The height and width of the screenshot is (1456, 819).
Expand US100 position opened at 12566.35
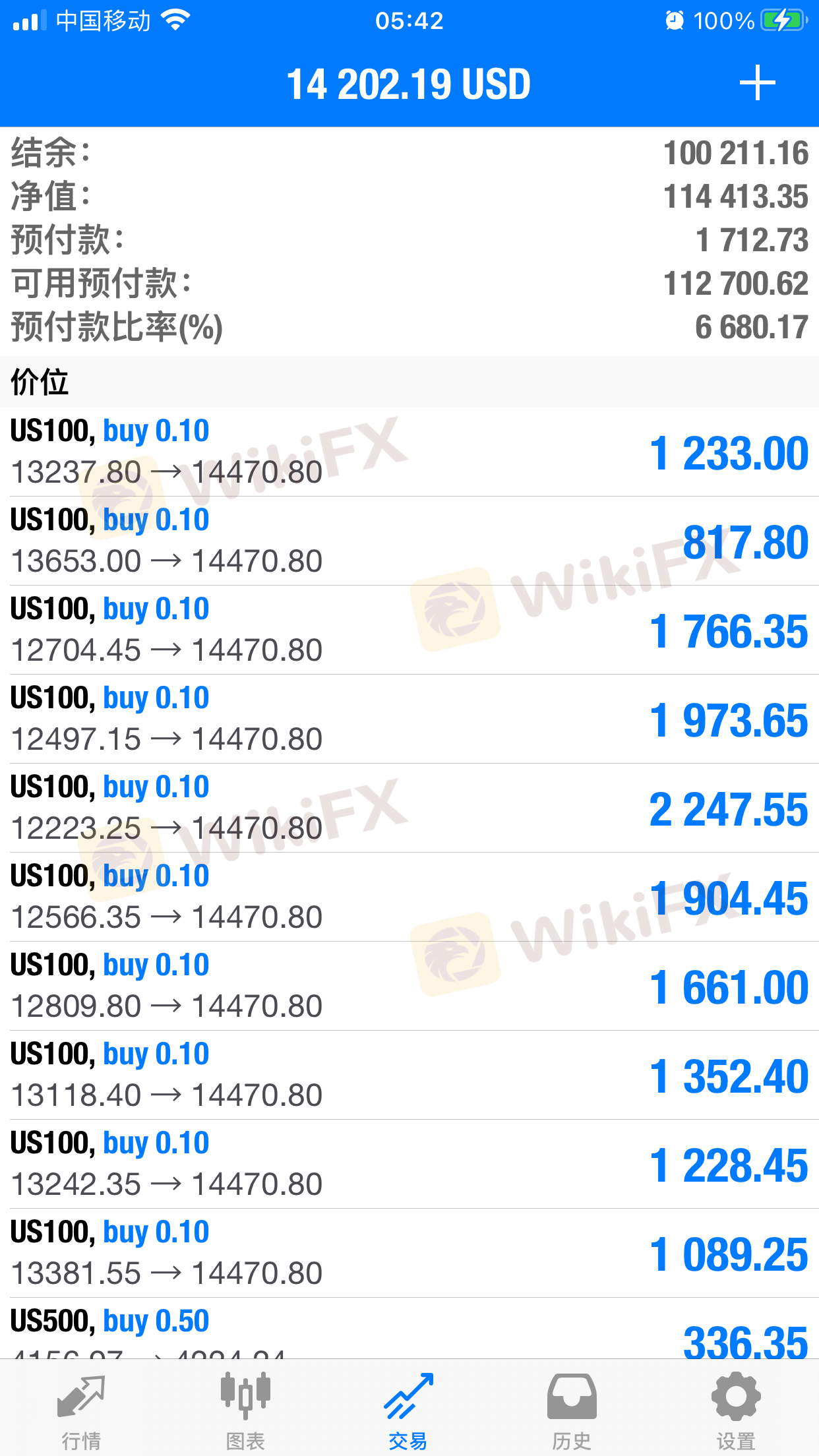click(409, 897)
